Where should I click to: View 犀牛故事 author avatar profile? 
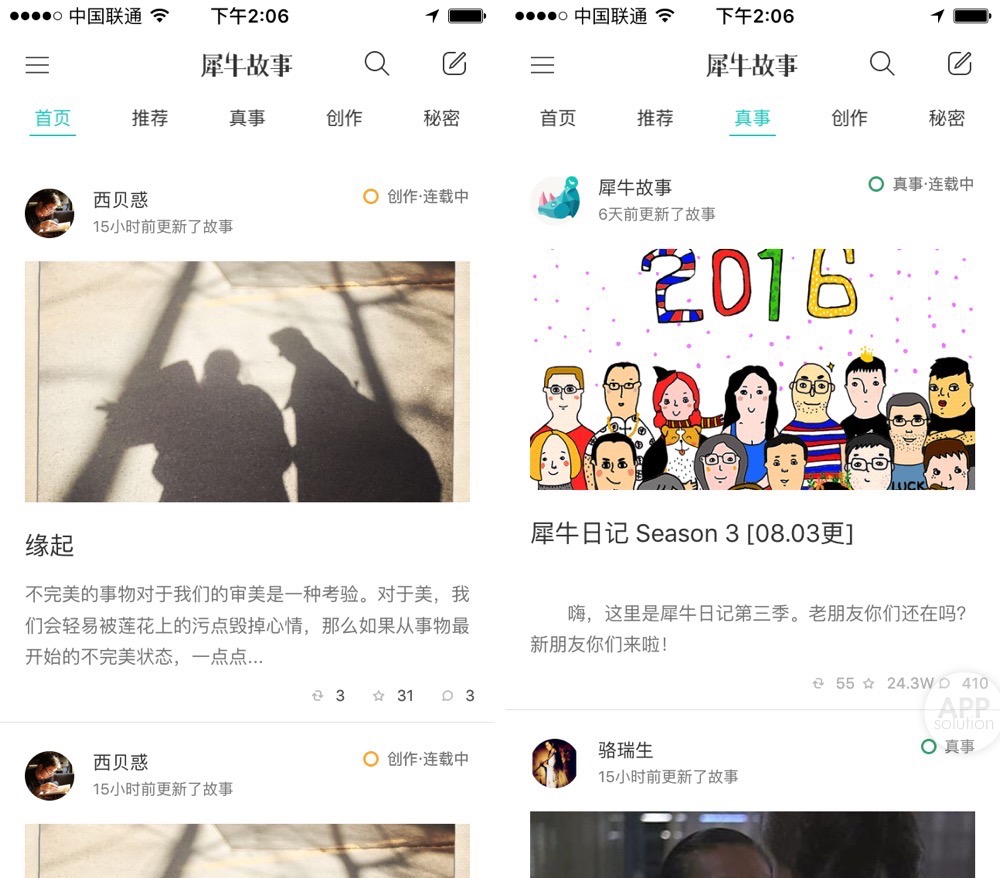555,199
